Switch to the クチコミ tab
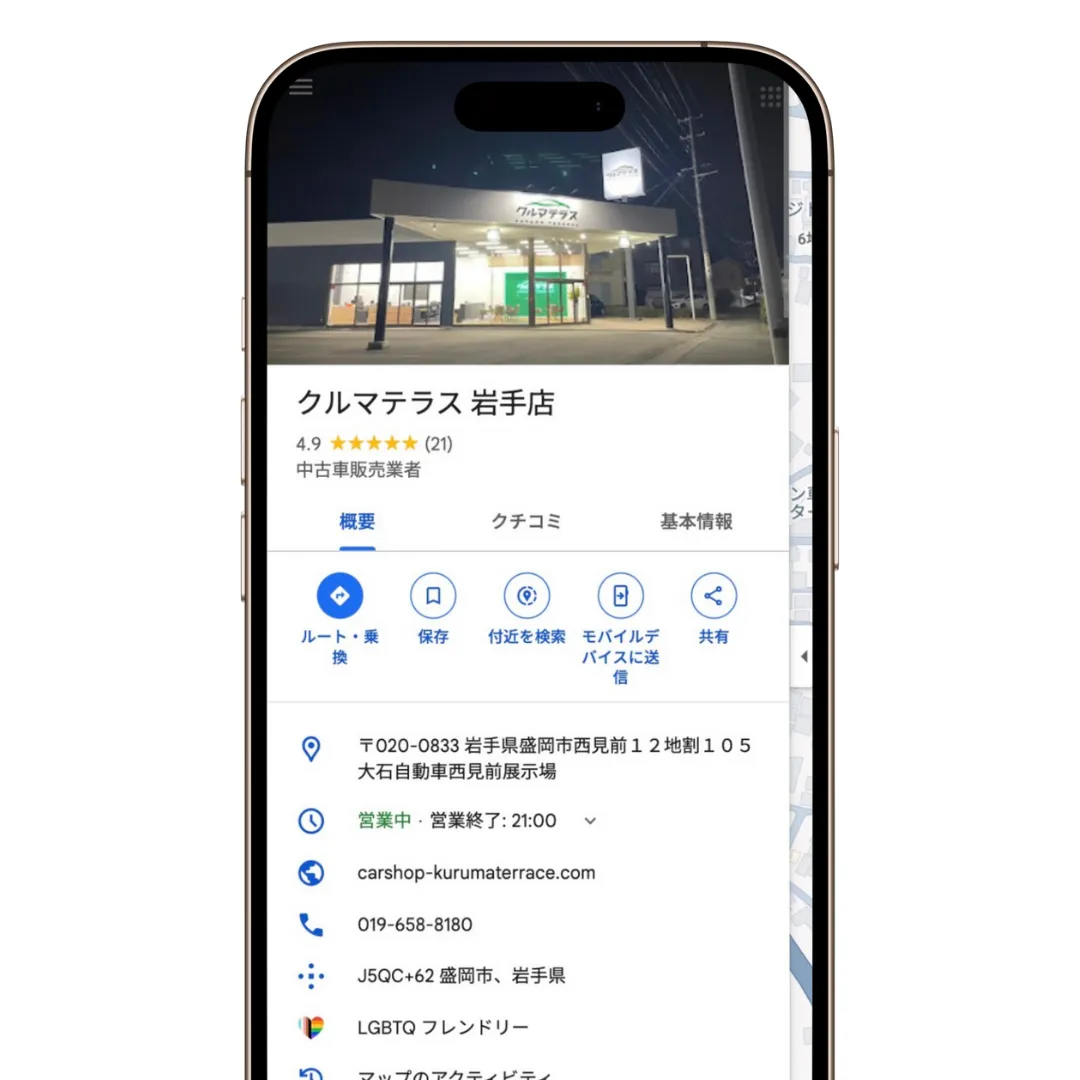This screenshot has height=1080, width=1080. click(526, 521)
